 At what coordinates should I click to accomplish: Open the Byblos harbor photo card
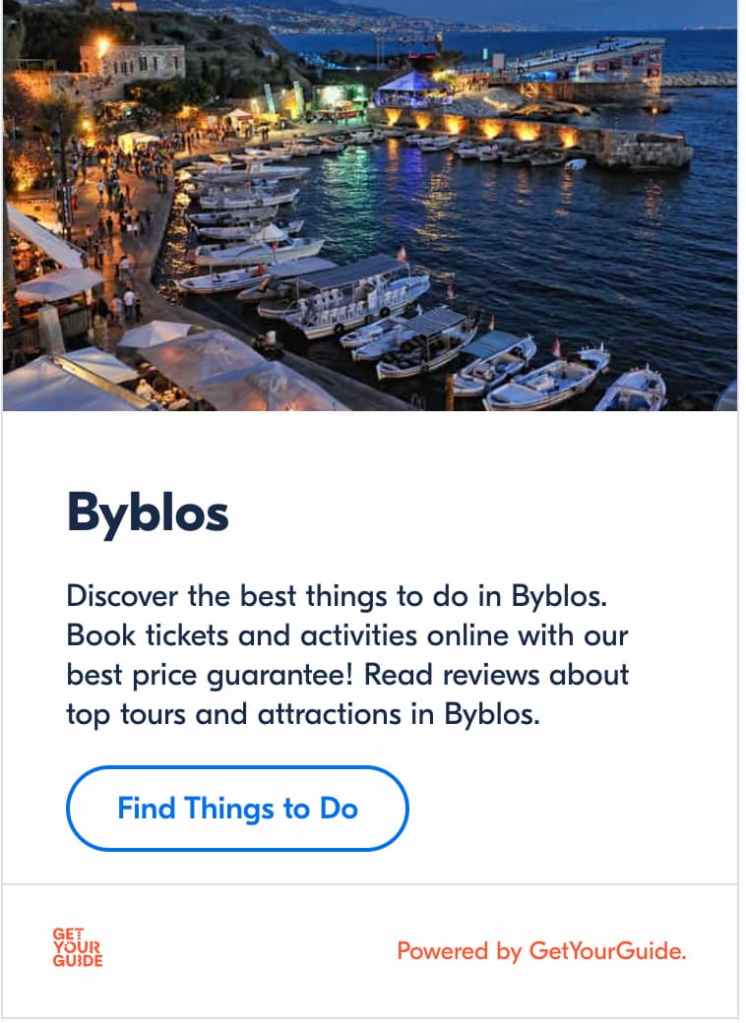pyautogui.click(x=370, y=205)
